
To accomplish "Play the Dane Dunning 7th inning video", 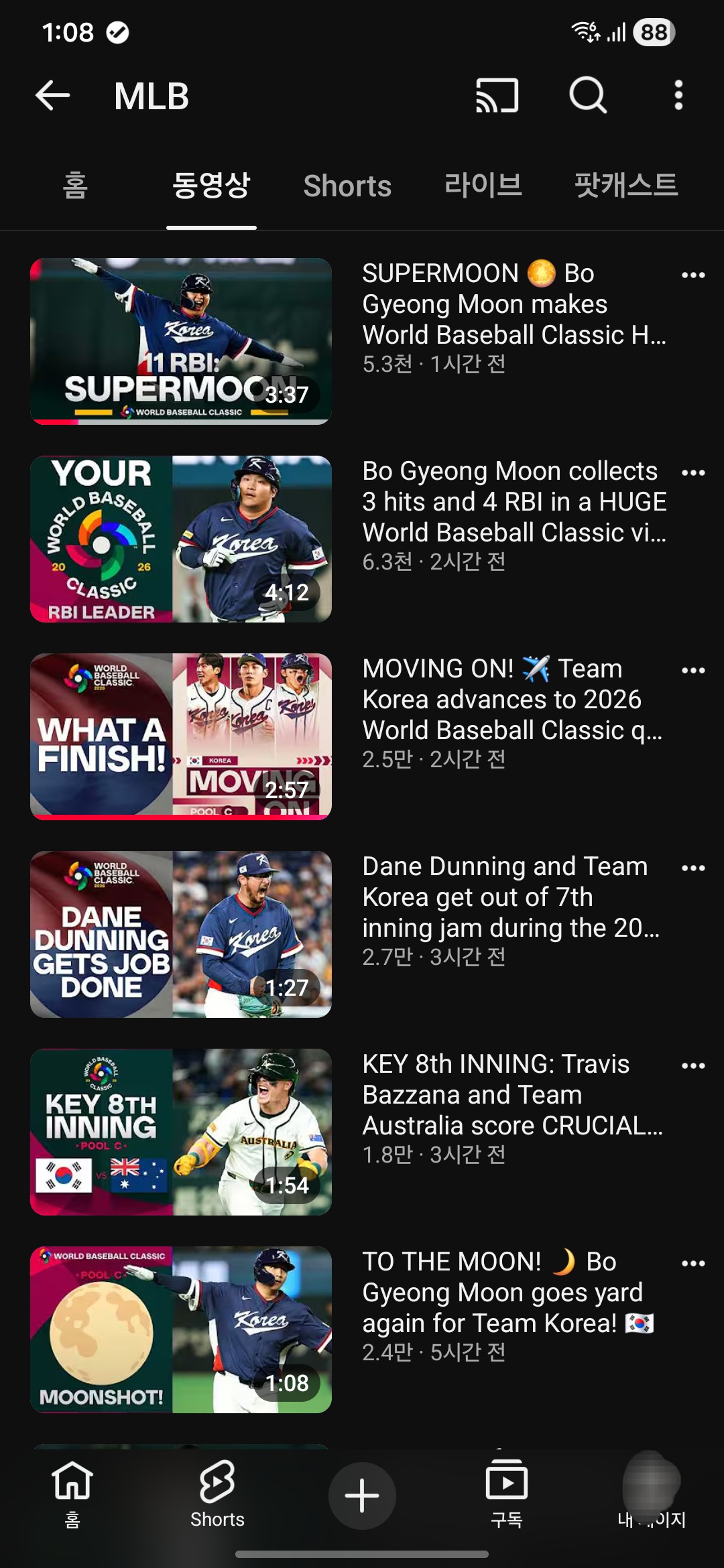I will (181, 934).
